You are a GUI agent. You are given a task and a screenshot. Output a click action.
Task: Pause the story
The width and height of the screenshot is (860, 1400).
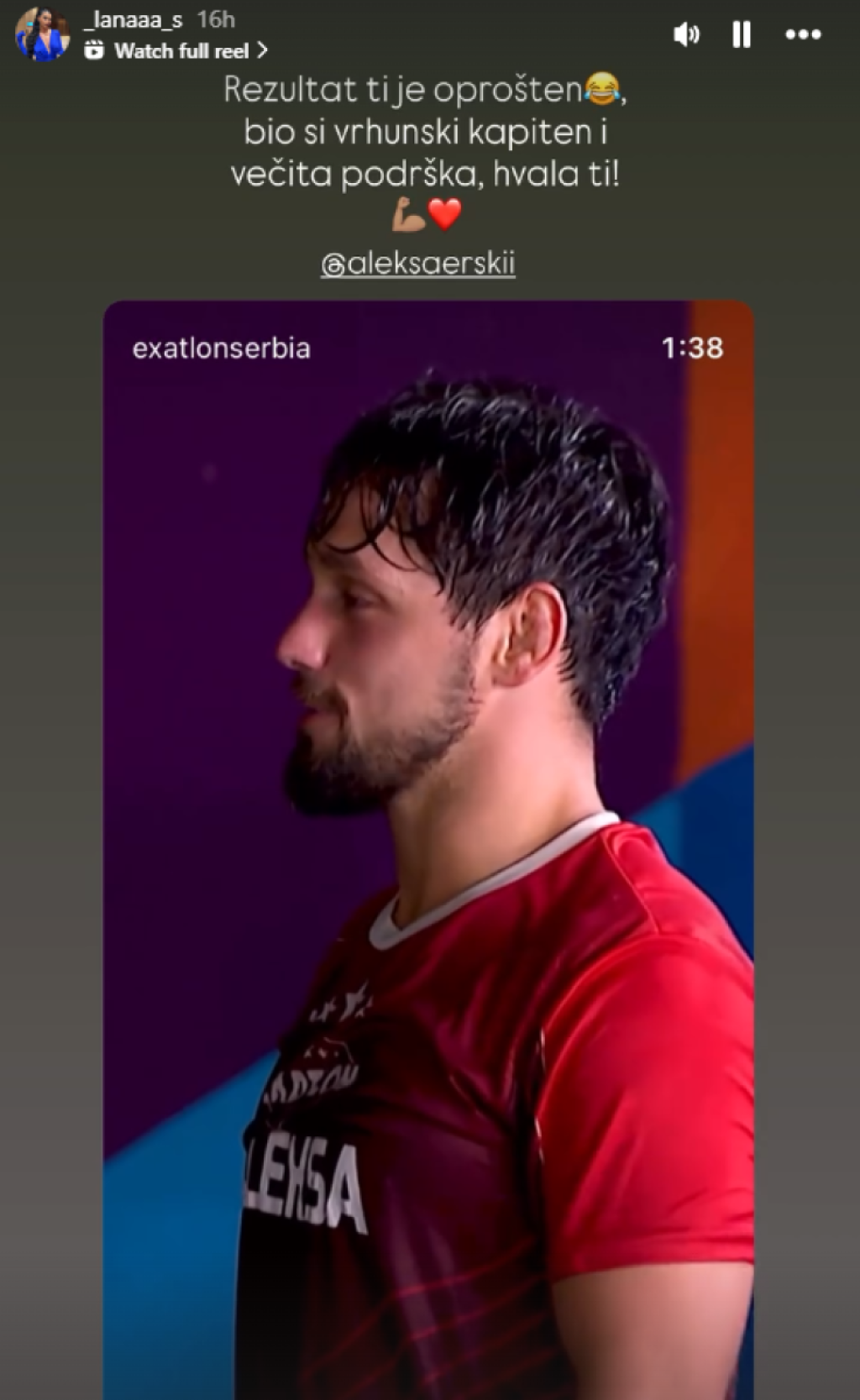pos(742,34)
